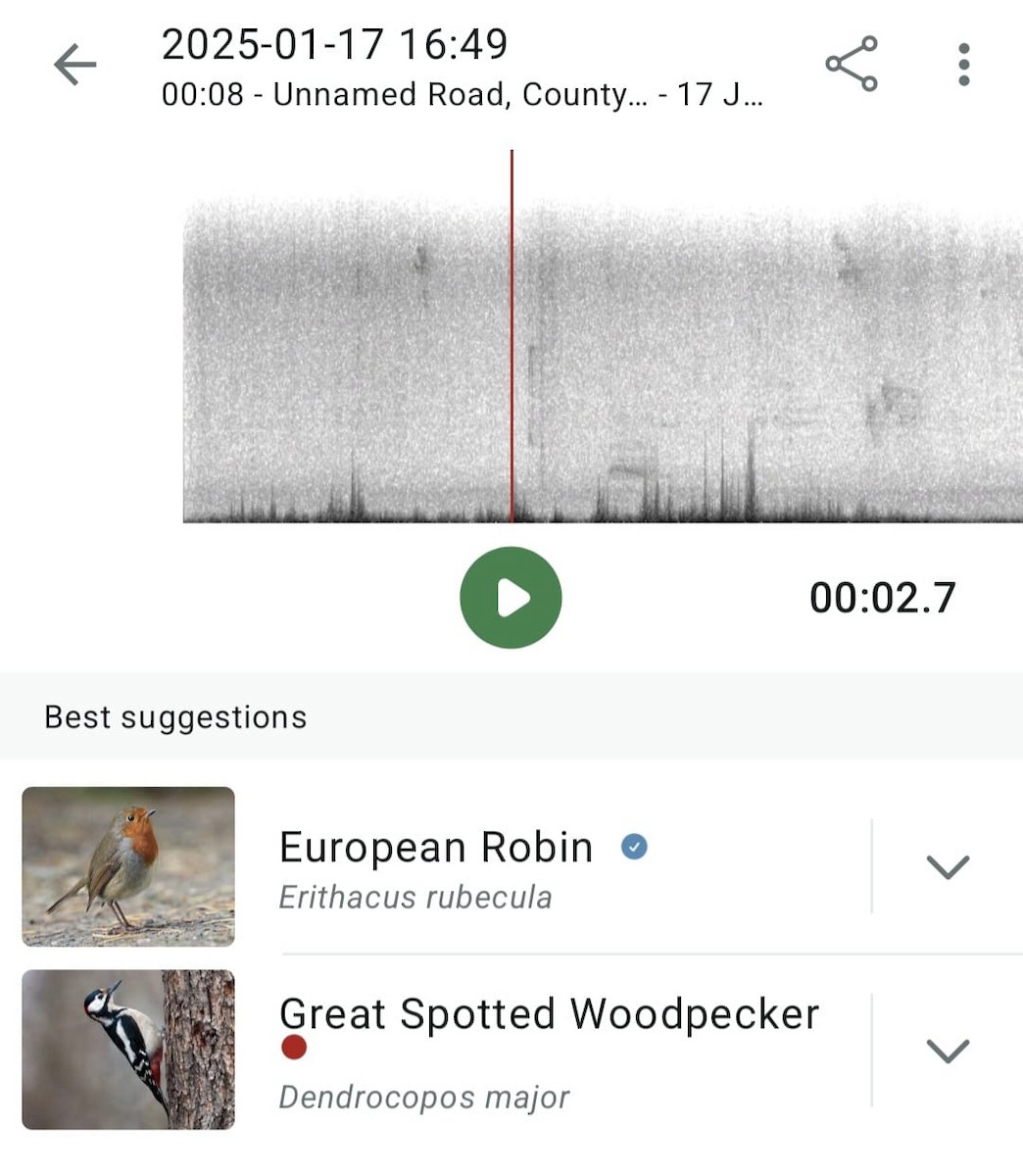Play the recording with the green play button
The width and height of the screenshot is (1023, 1176).
(511, 598)
